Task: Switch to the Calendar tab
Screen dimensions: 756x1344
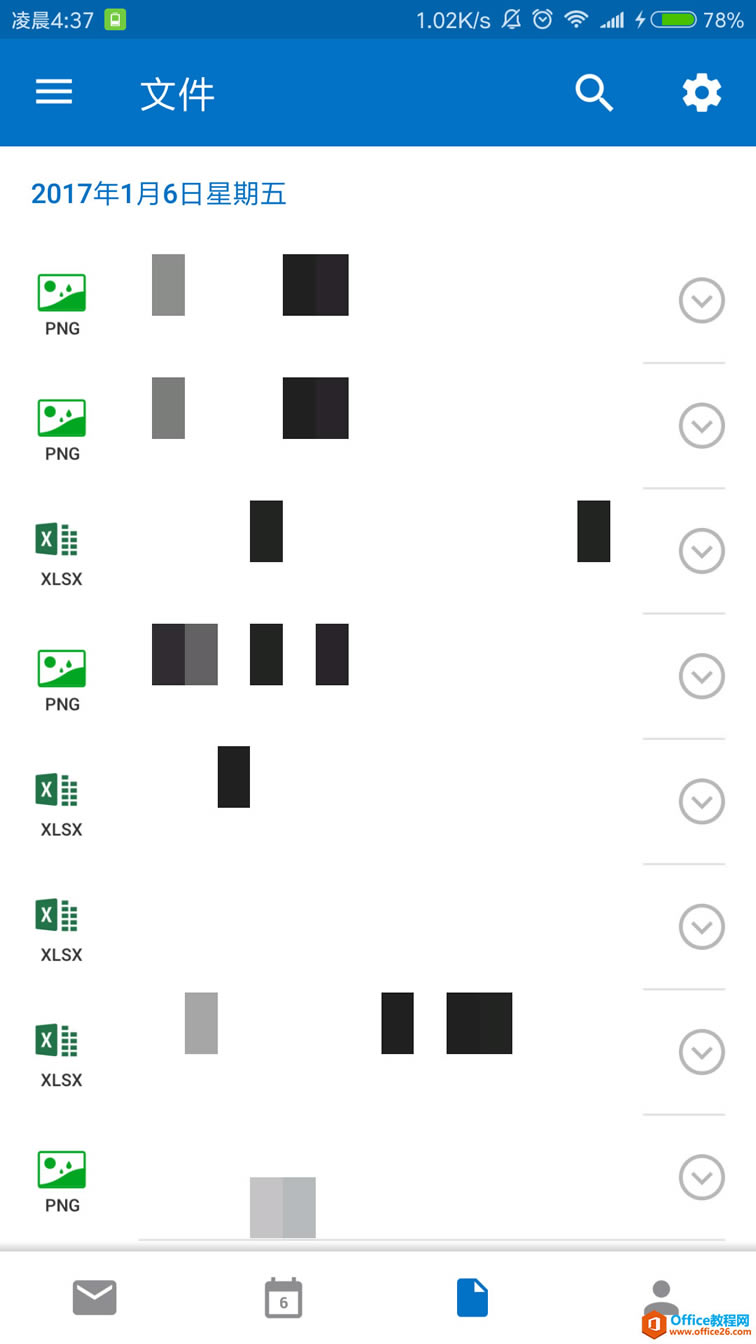Action: click(x=283, y=1298)
